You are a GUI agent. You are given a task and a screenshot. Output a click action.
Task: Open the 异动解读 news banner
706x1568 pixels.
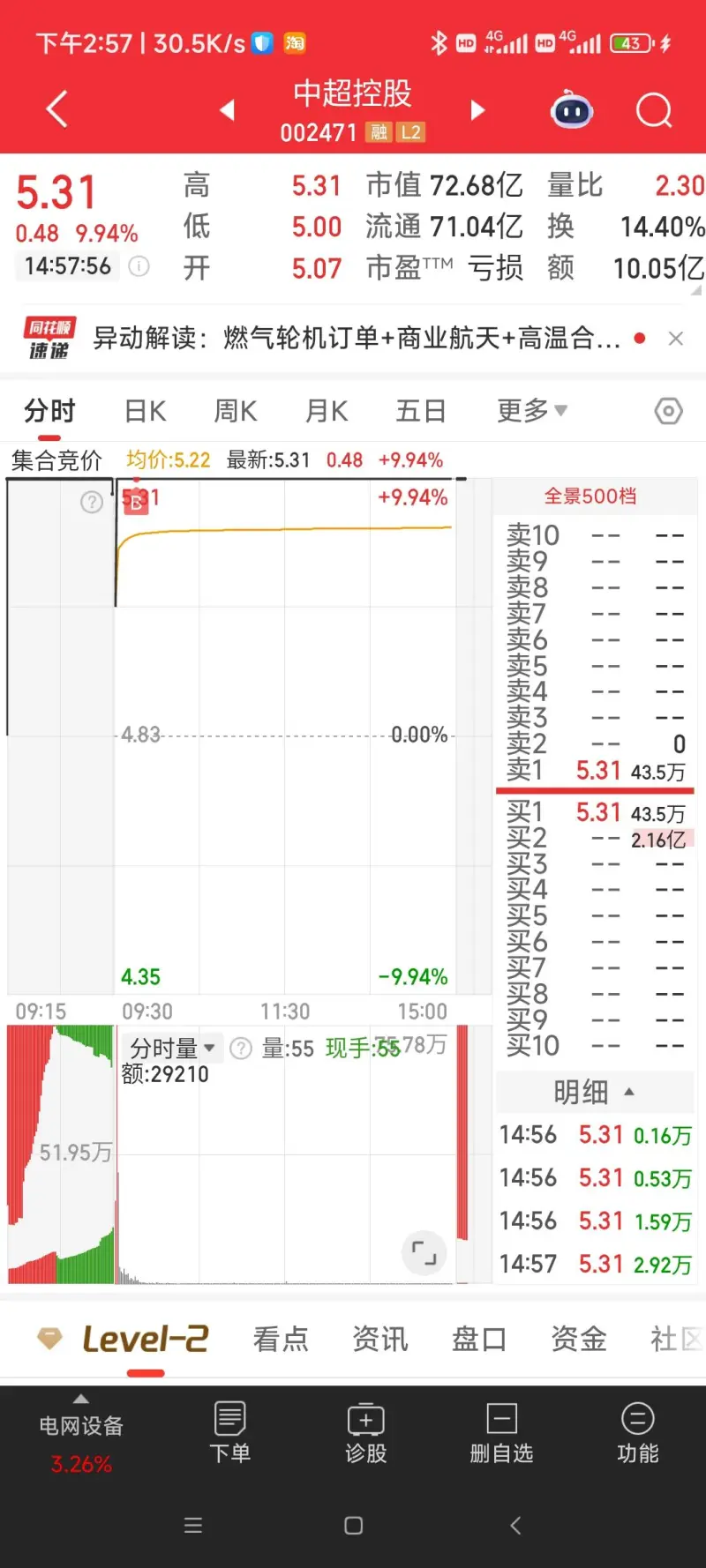tap(357, 338)
